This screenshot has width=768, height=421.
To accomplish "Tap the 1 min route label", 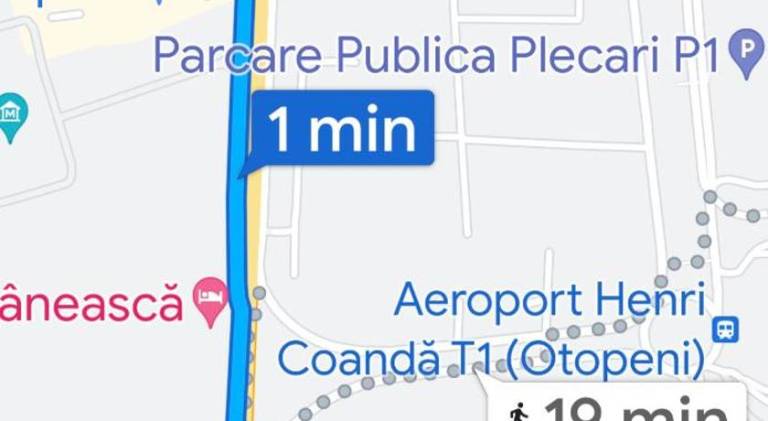I will [342, 129].
